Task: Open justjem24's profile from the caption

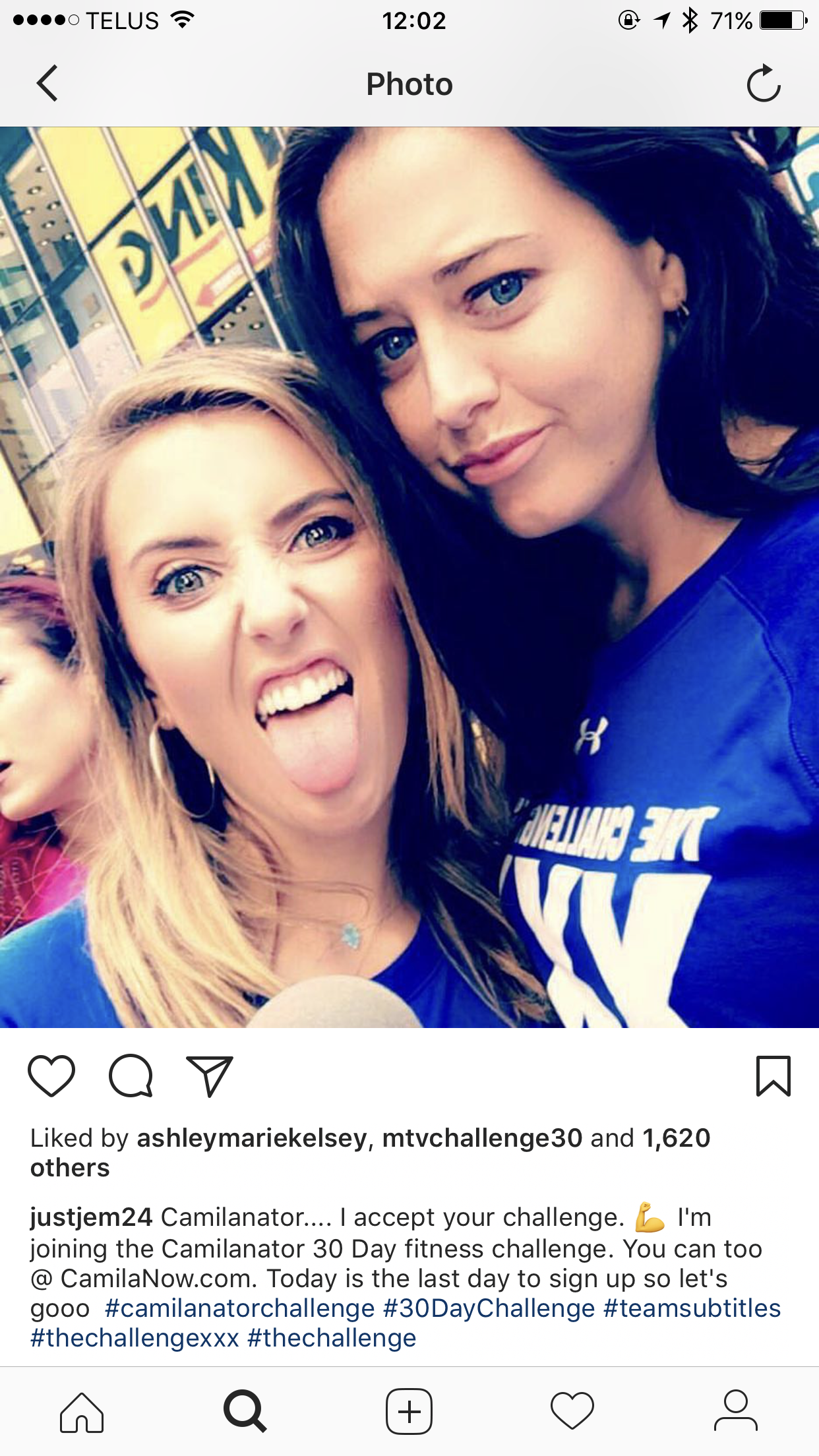Action: pos(92,1217)
